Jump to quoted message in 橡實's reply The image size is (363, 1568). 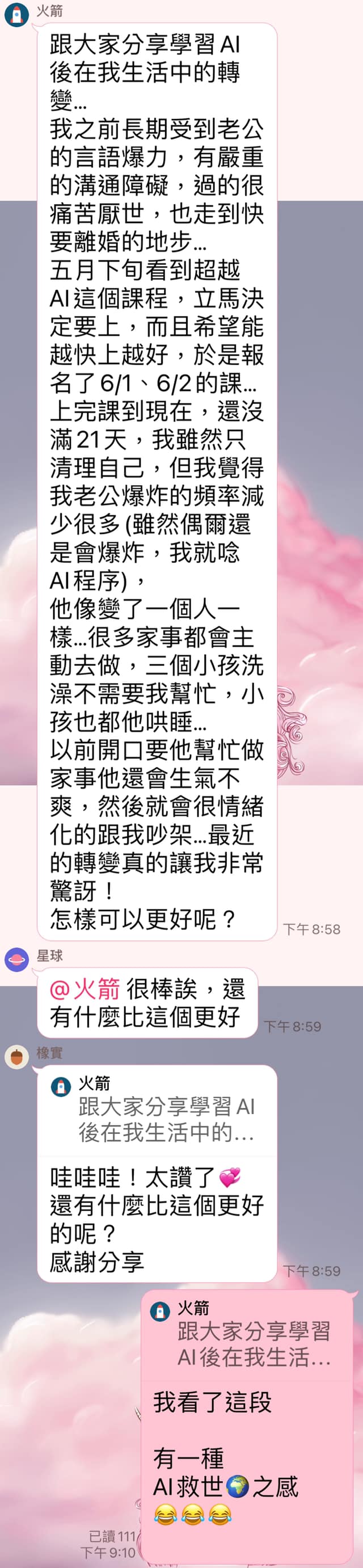point(157,1110)
